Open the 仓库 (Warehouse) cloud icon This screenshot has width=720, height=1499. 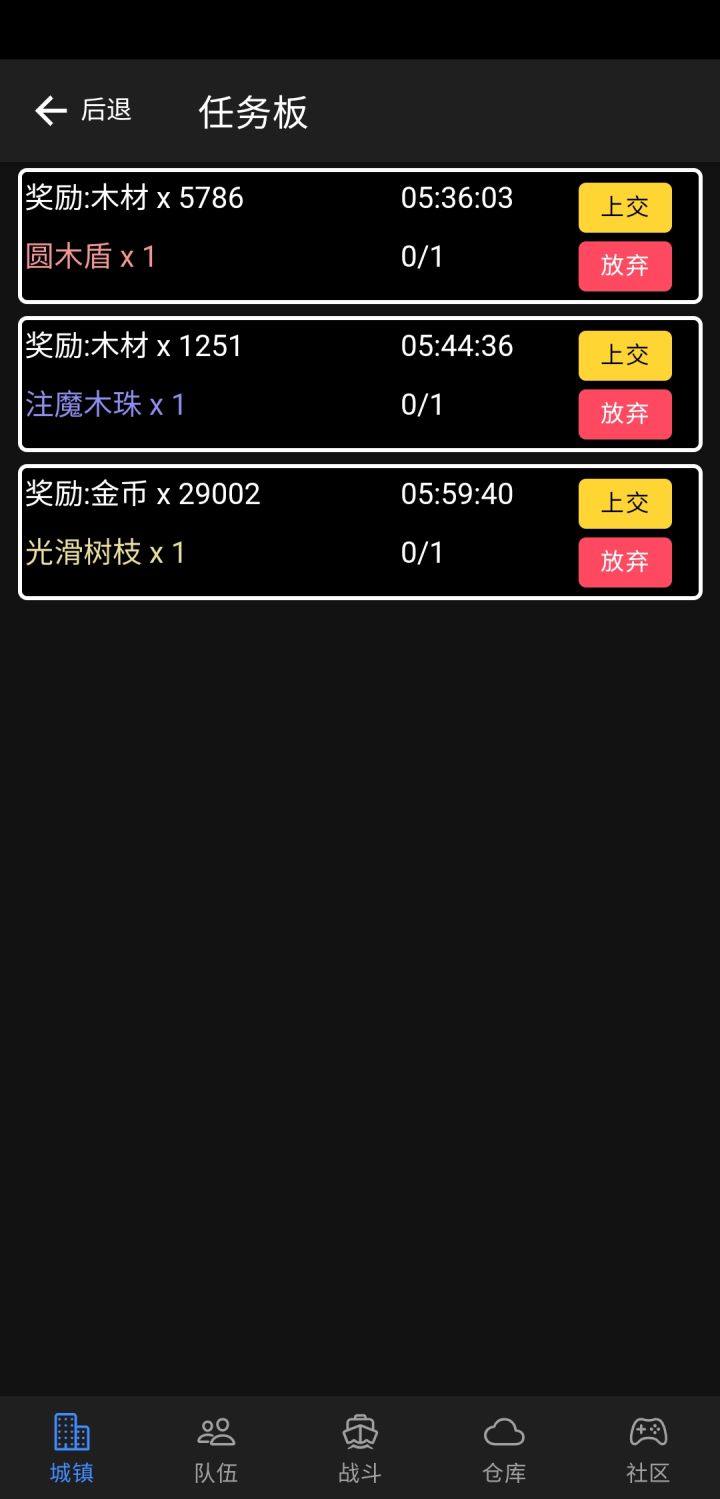tap(503, 1431)
